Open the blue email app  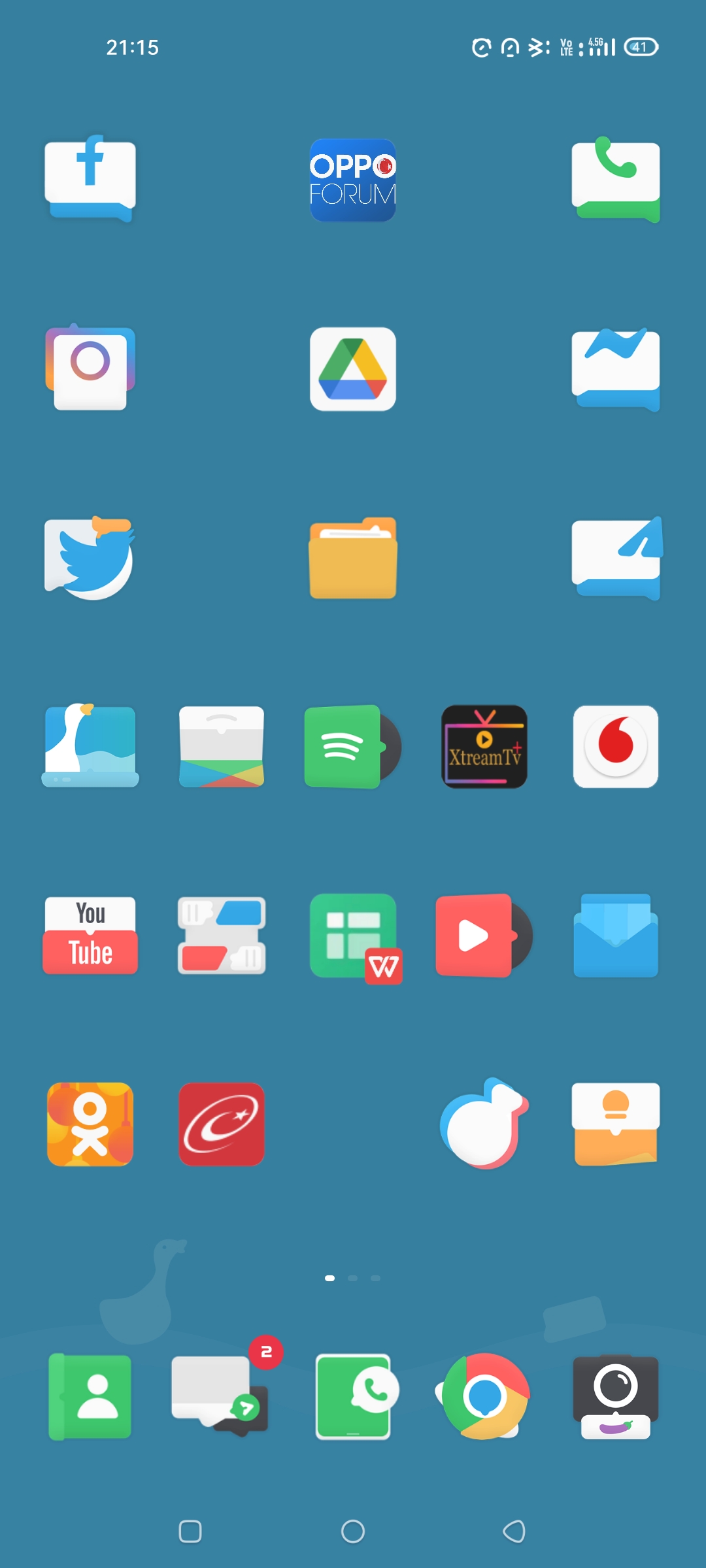point(616,936)
